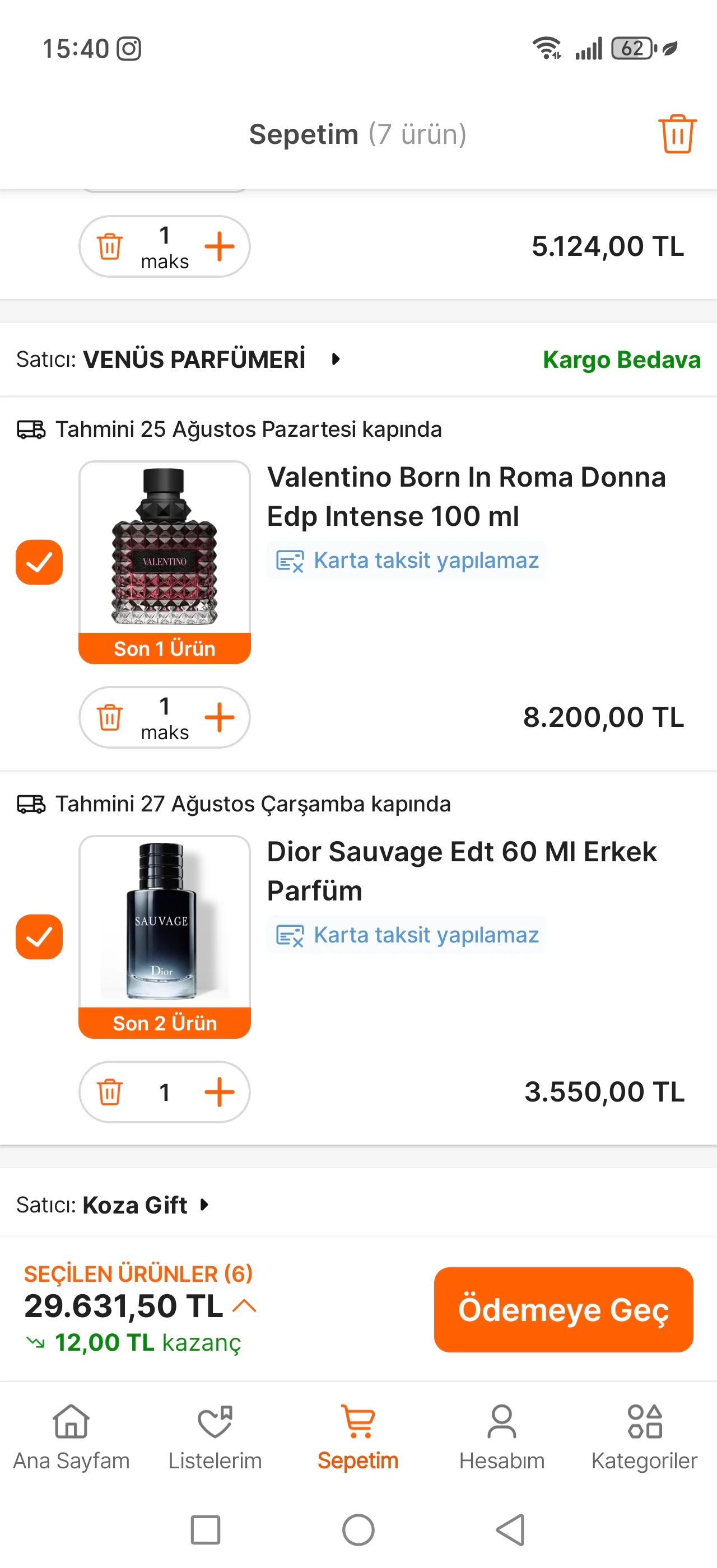Add one more Dior Sauvage
717x1568 pixels.
220,1092
